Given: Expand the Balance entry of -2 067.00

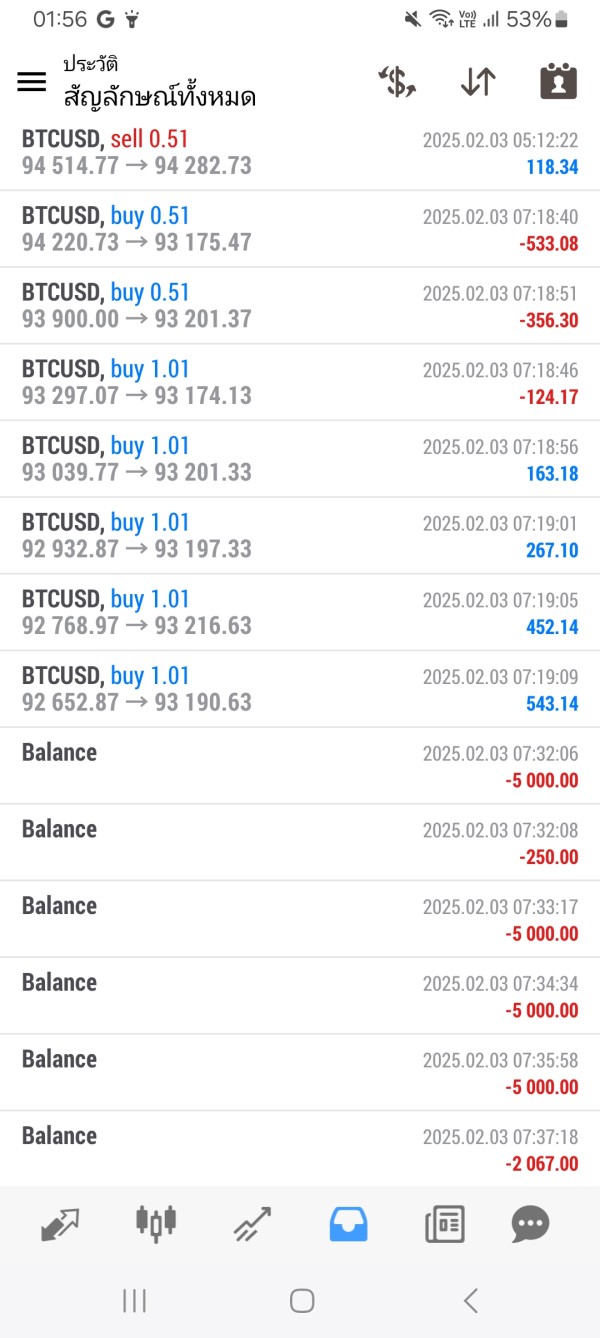Looking at the screenshot, I should pyautogui.click(x=300, y=1148).
